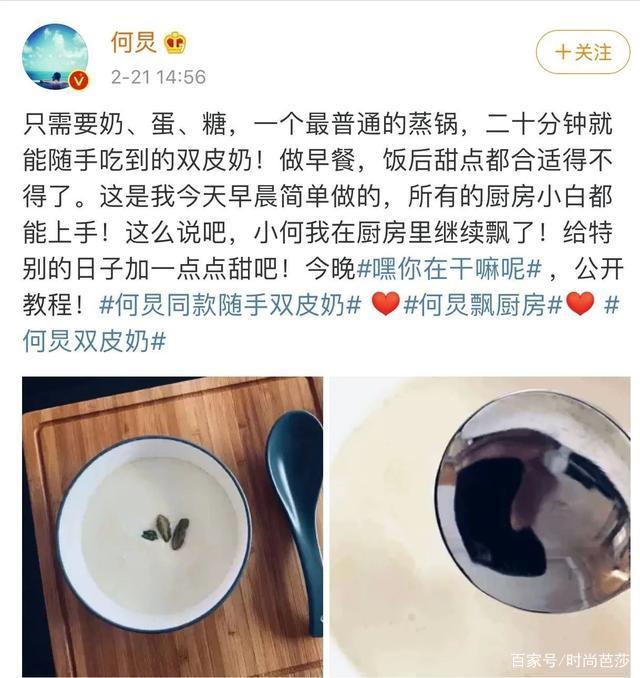The height and width of the screenshot is (678, 640).
Task: Open hashtag #何炅同款随手双皮奶#
Action: pos(230,304)
